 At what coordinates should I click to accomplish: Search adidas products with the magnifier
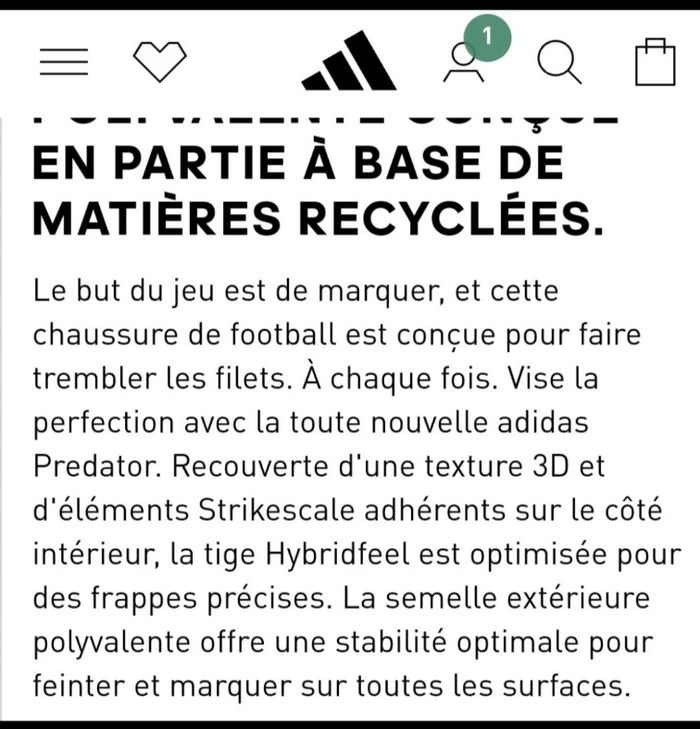pos(558,62)
